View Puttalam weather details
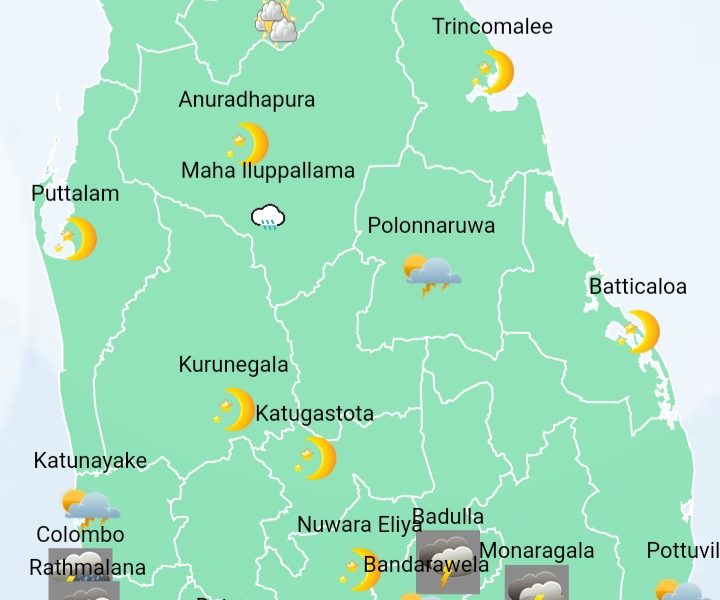Image resolution: width=720 pixels, height=600 pixels. coord(76,239)
